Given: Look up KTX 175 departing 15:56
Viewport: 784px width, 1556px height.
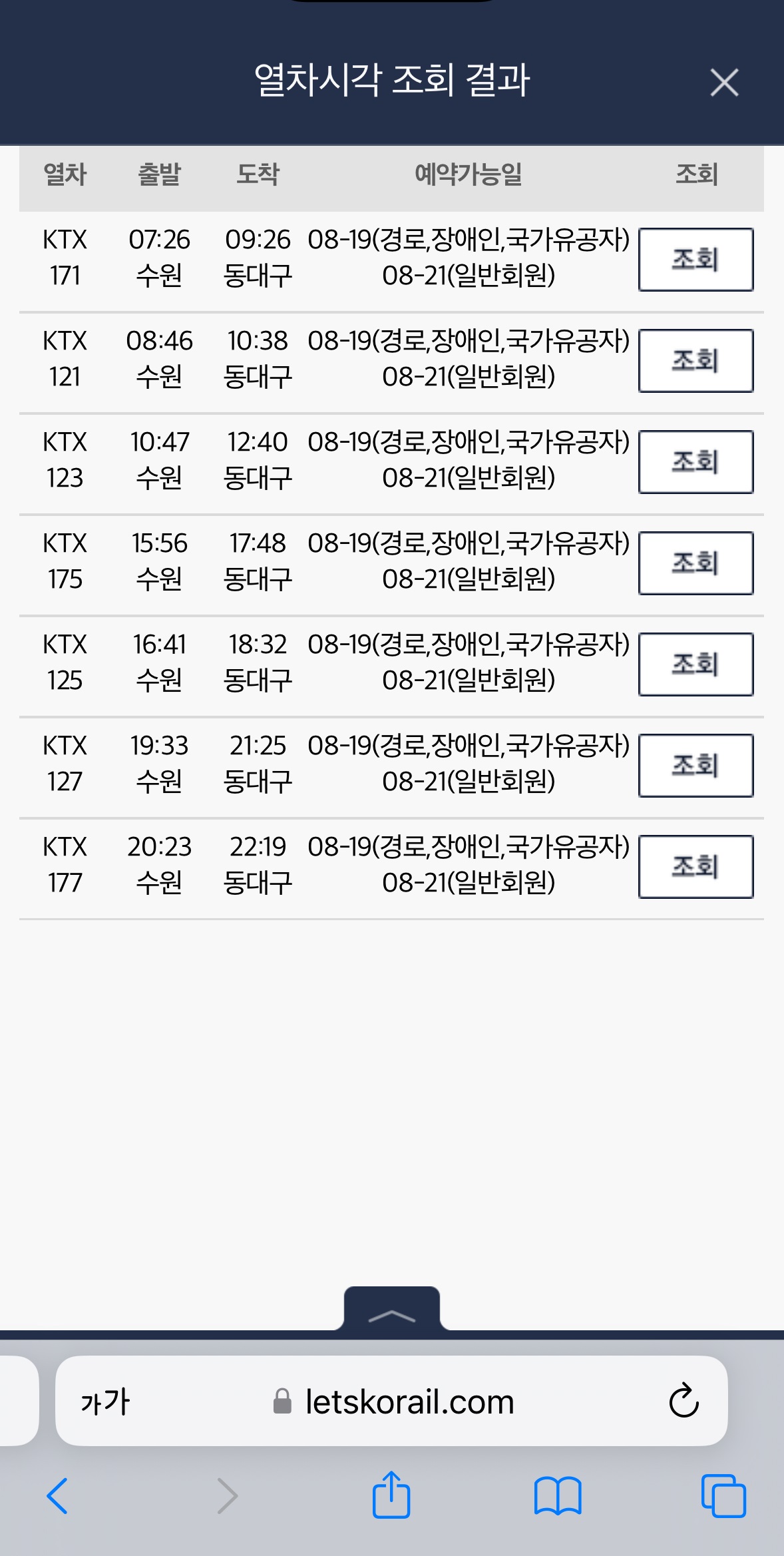Looking at the screenshot, I should pos(695,563).
